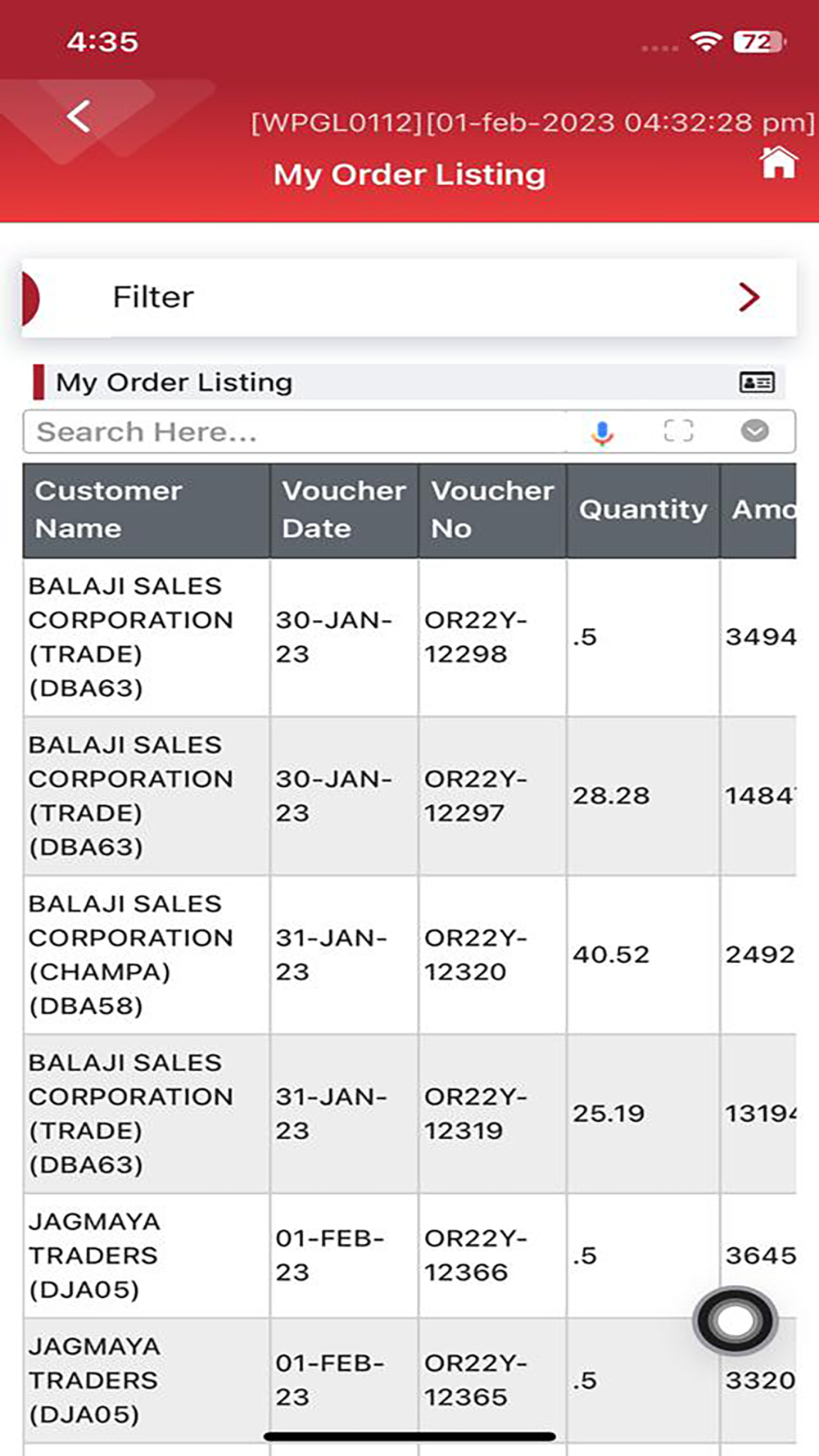View order OR22Y-12319 details
Image resolution: width=819 pixels, height=1456 pixels.
pyautogui.click(x=409, y=1114)
